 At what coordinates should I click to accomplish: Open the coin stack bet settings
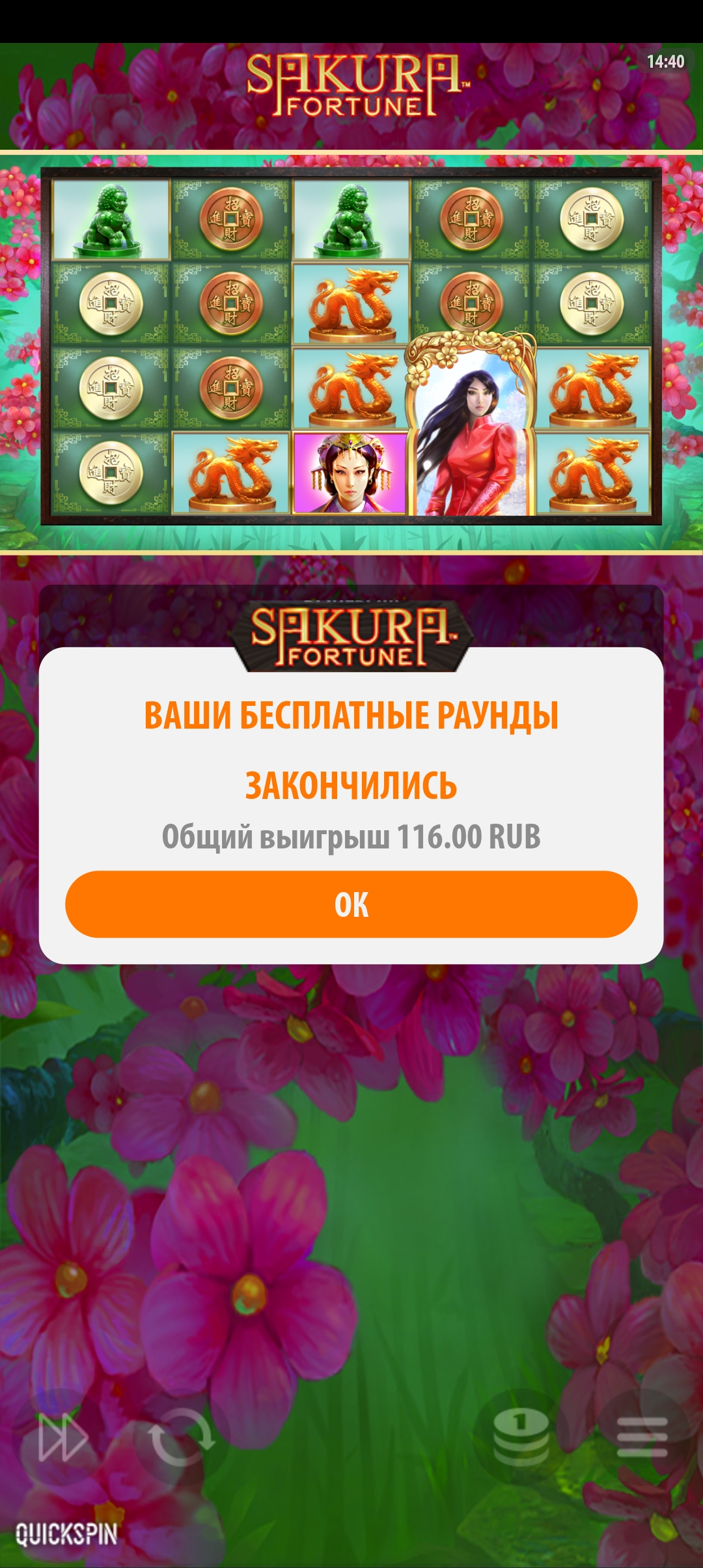(521, 1436)
